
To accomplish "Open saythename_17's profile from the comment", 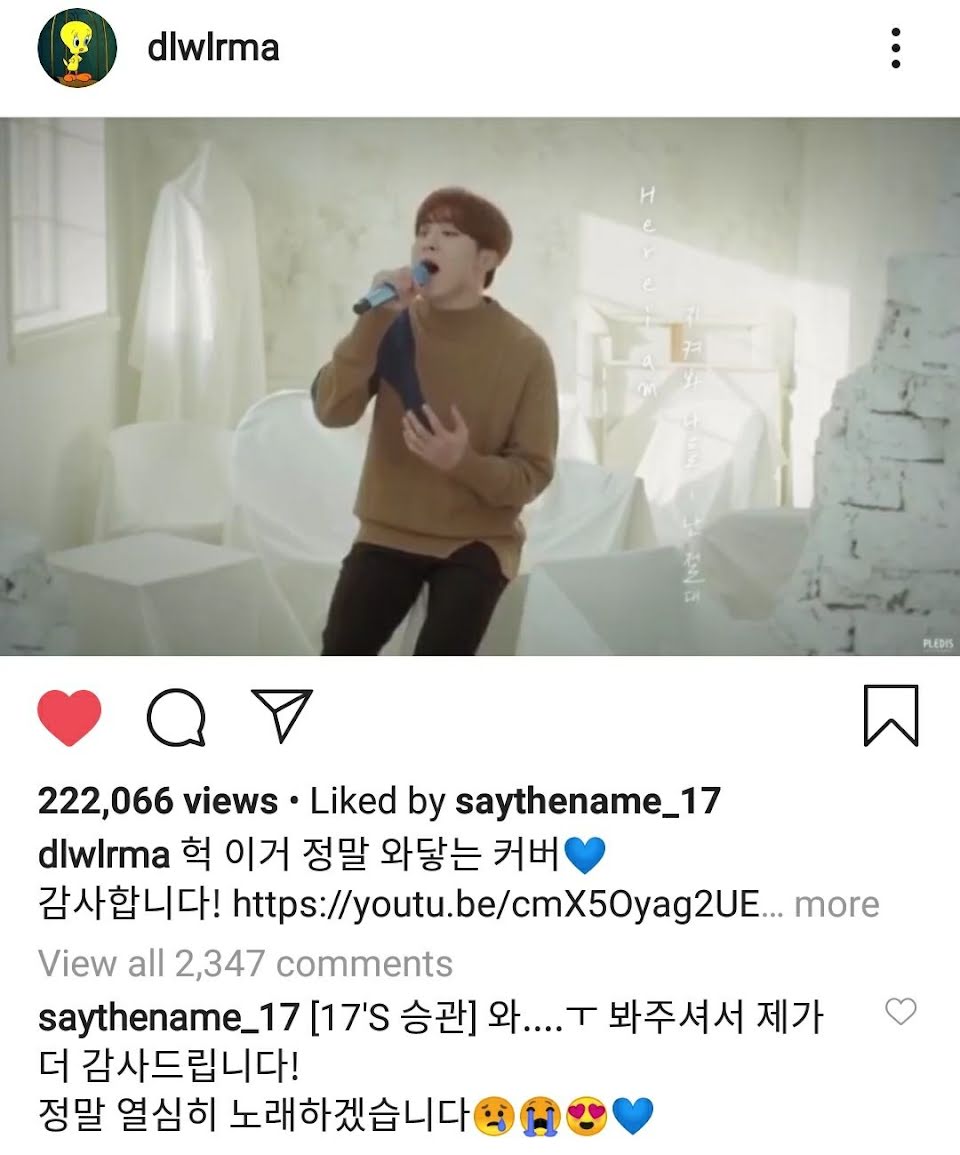I will [168, 1018].
